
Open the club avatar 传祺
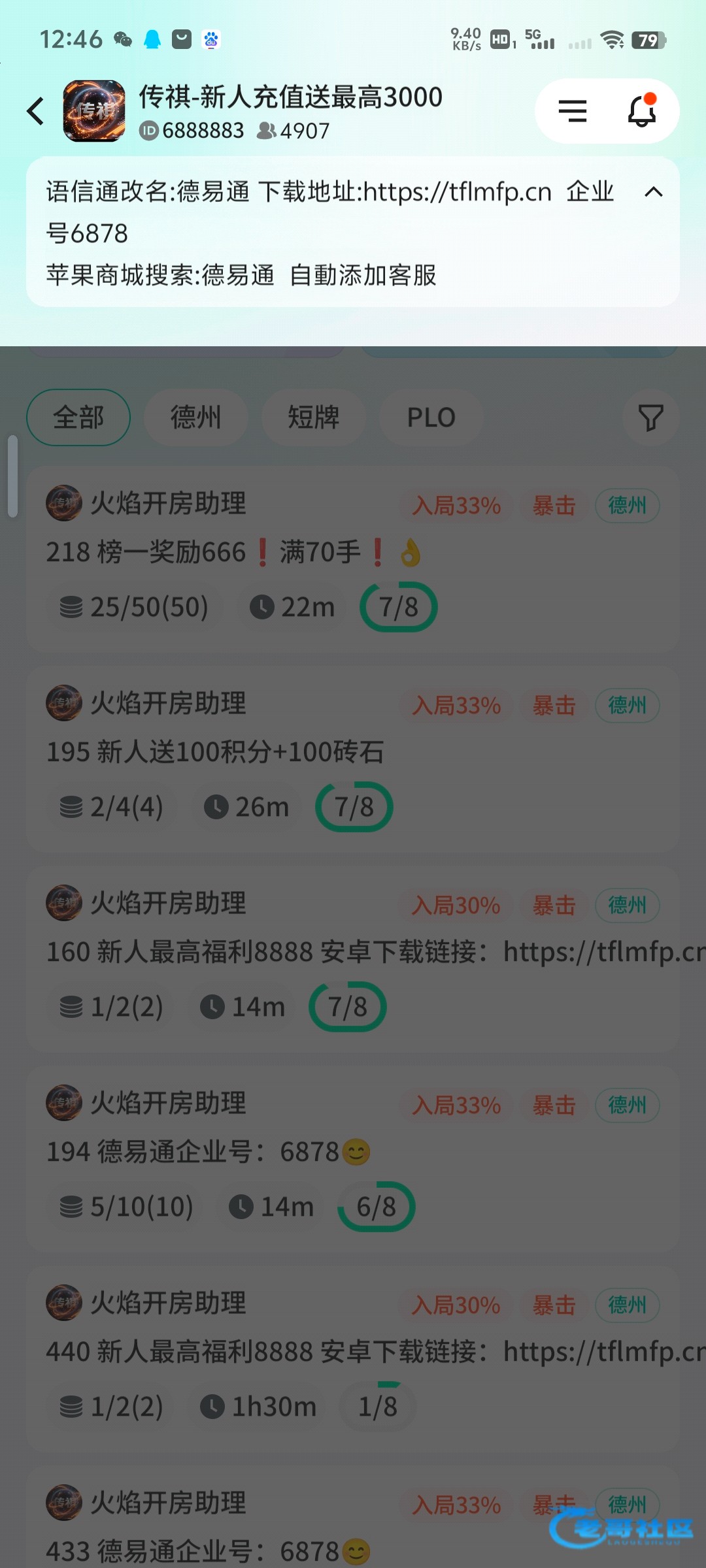click(x=94, y=111)
